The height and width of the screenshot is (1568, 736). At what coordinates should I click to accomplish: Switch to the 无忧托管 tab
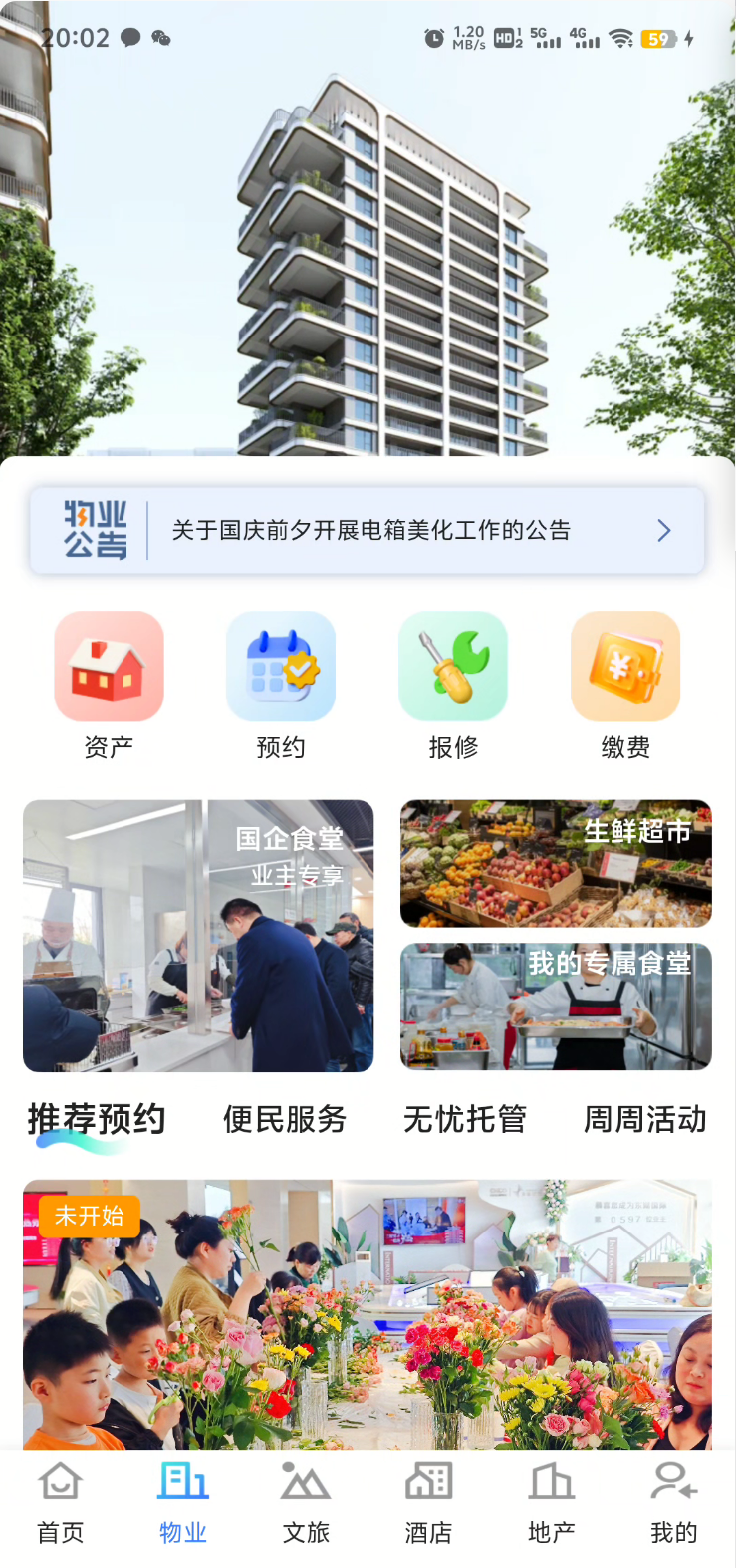point(465,1119)
